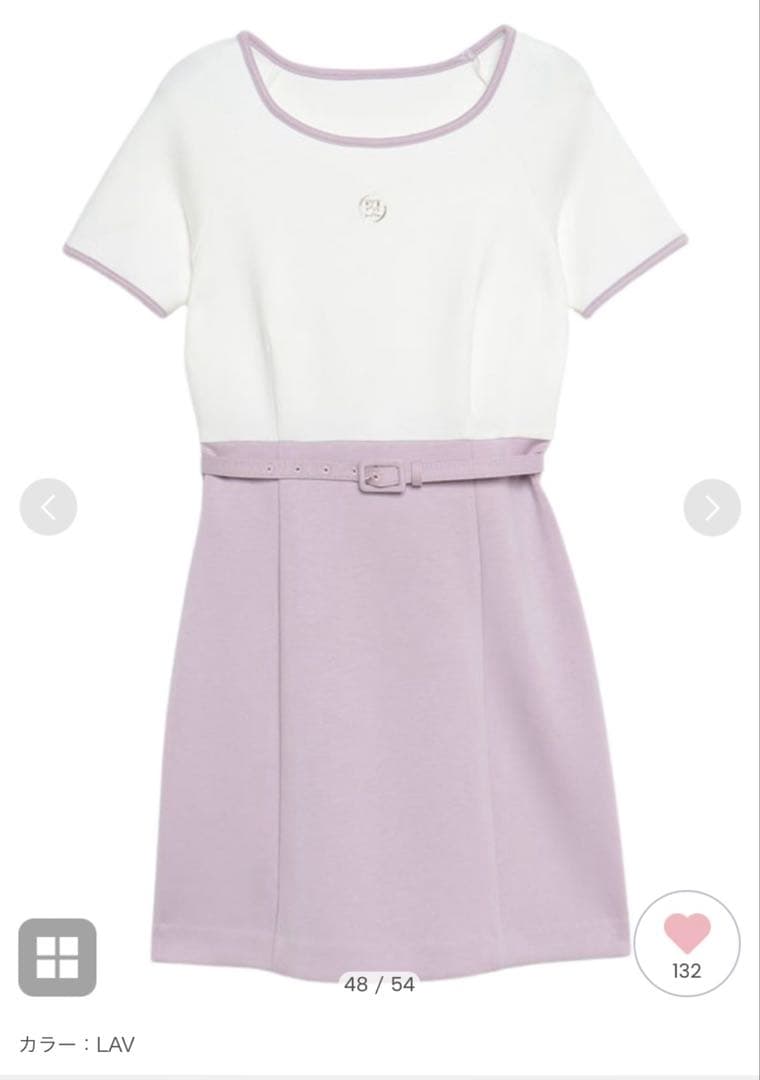This screenshot has height=1080, width=760.
Task: Open the image grid view
Action: click(x=58, y=957)
